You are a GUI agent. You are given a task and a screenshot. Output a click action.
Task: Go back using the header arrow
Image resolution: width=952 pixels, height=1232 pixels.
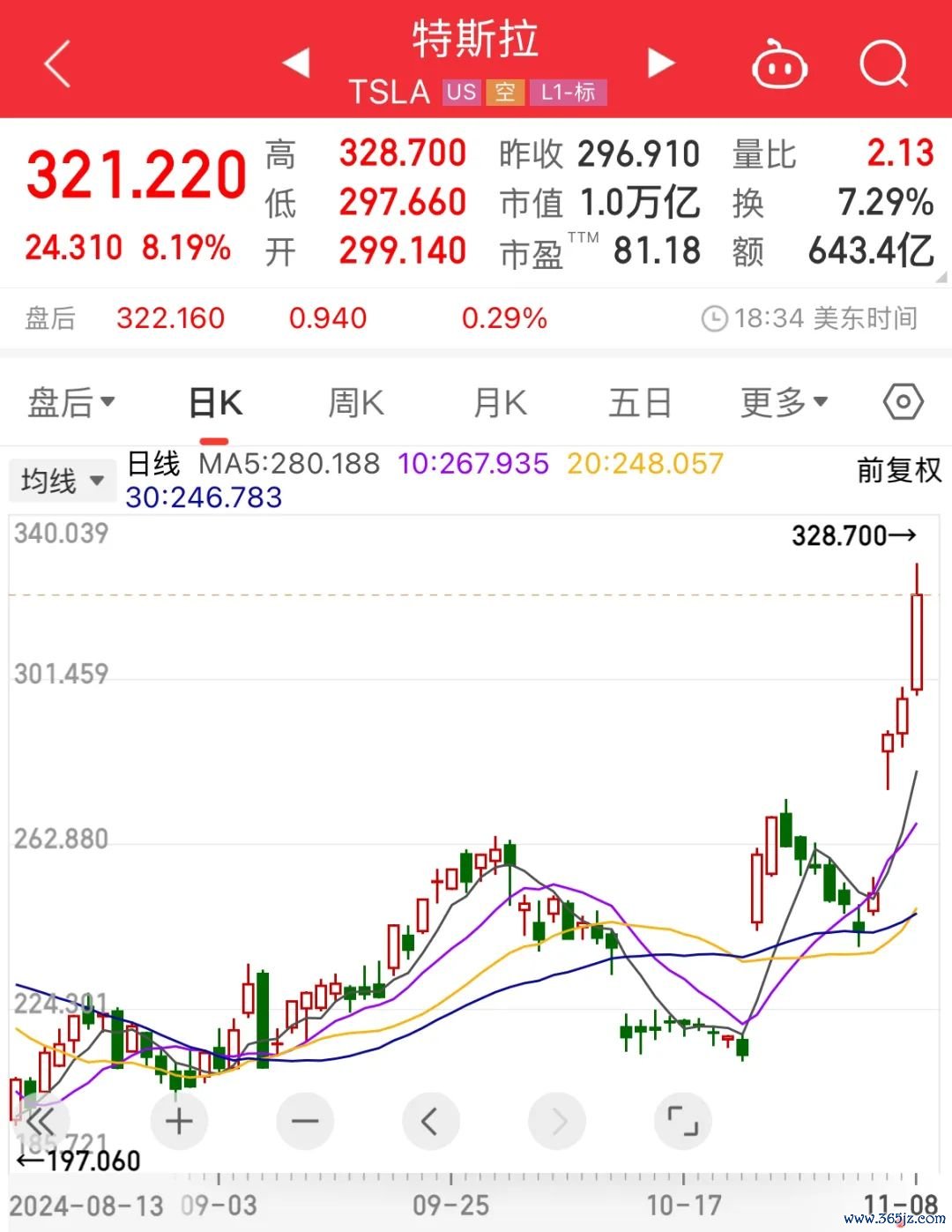click(57, 64)
